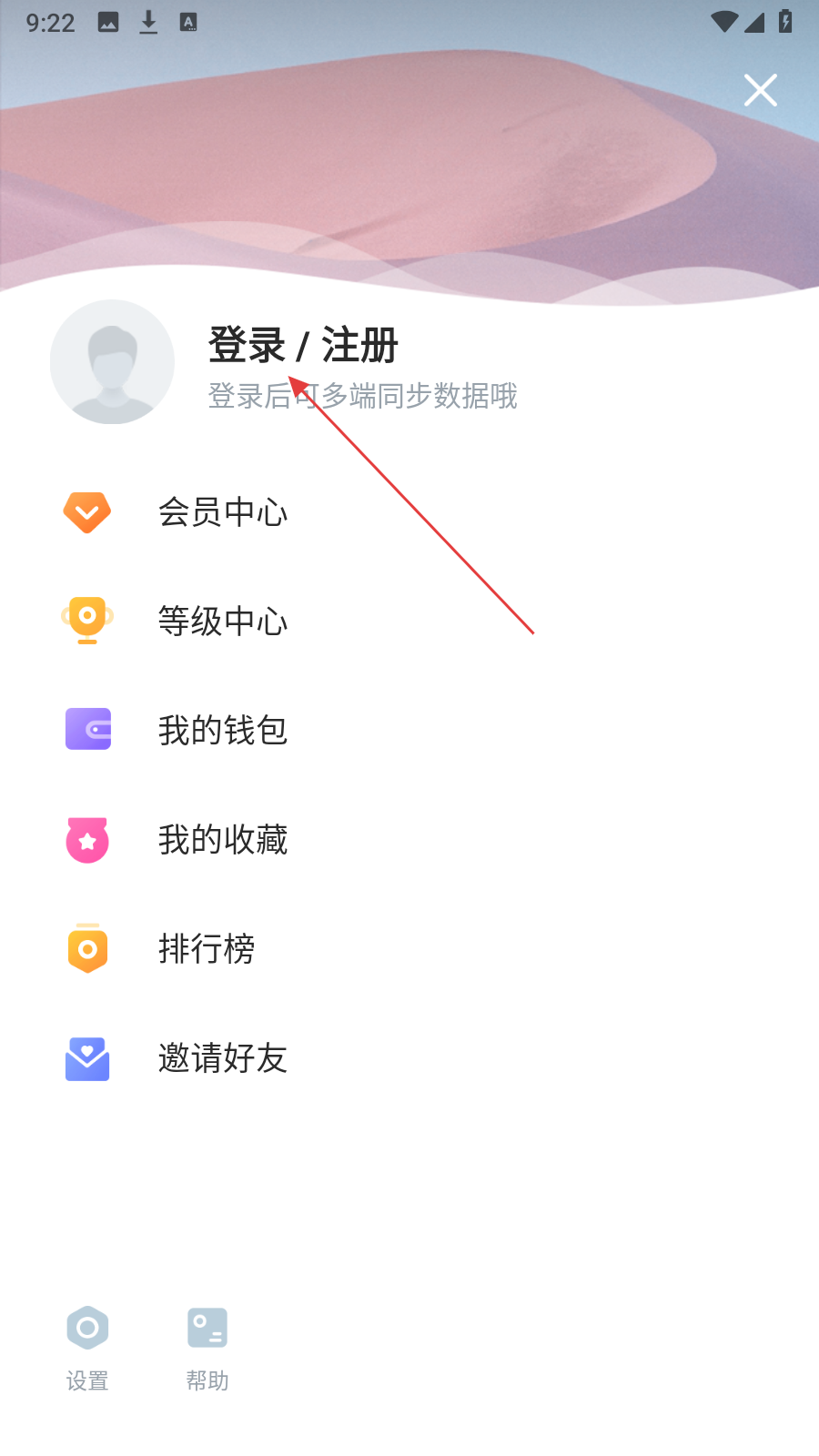View 我的收藏 (my favorites)
The width and height of the screenshot is (819, 1456).
pos(223,840)
